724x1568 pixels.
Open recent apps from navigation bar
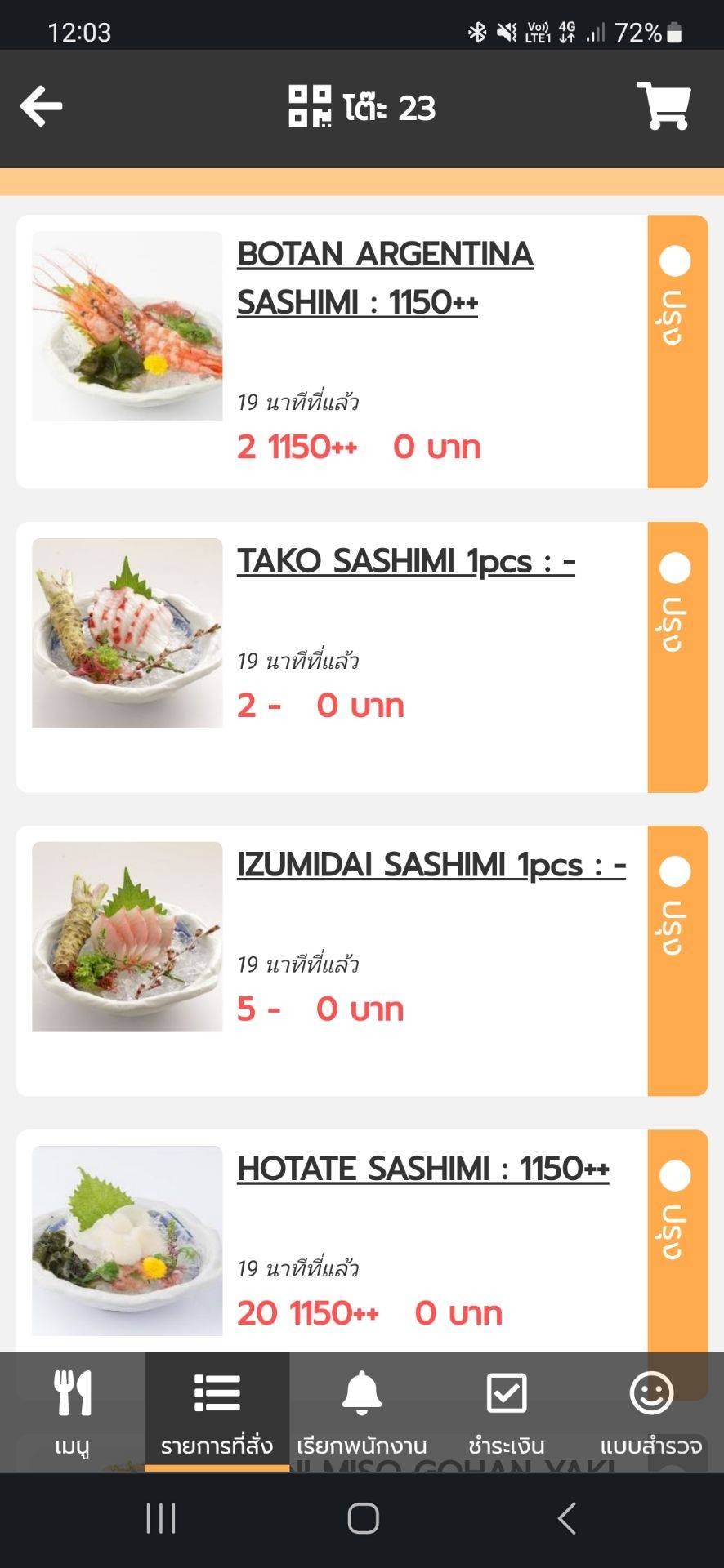tap(161, 1519)
